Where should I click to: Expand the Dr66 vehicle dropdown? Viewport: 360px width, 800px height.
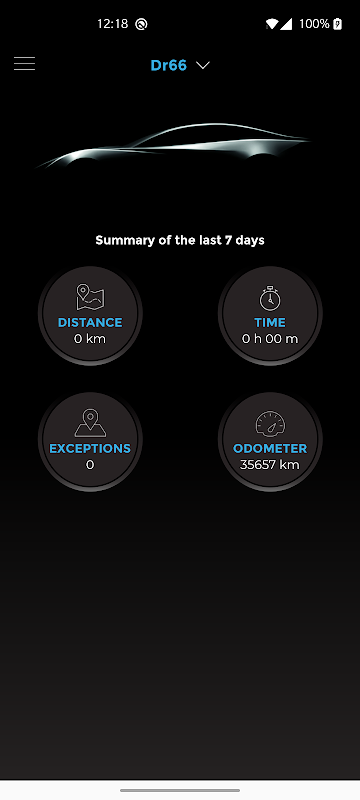click(x=180, y=65)
